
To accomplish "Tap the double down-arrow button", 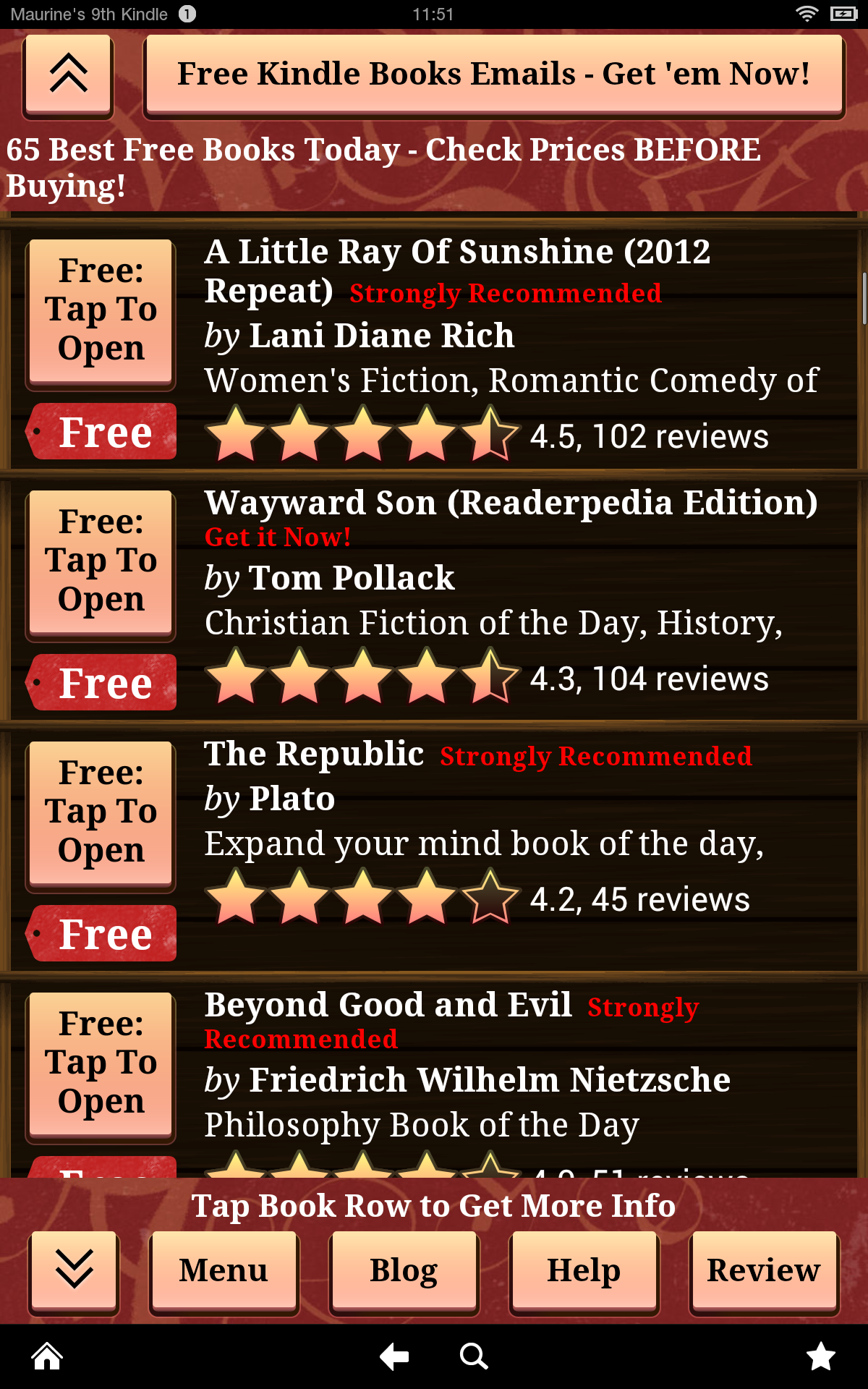I will pyautogui.click(x=74, y=1270).
